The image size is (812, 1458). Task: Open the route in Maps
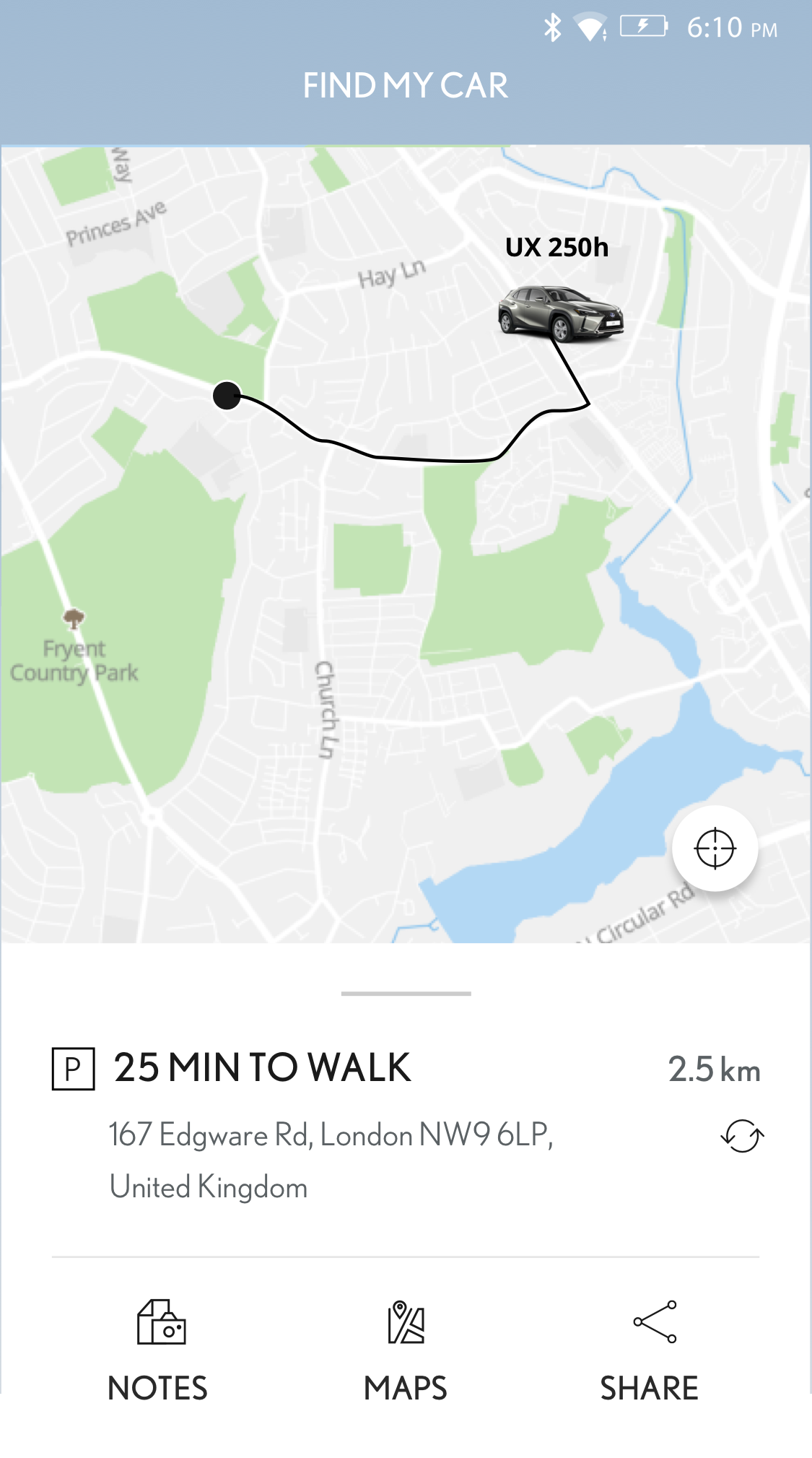[x=406, y=1349]
